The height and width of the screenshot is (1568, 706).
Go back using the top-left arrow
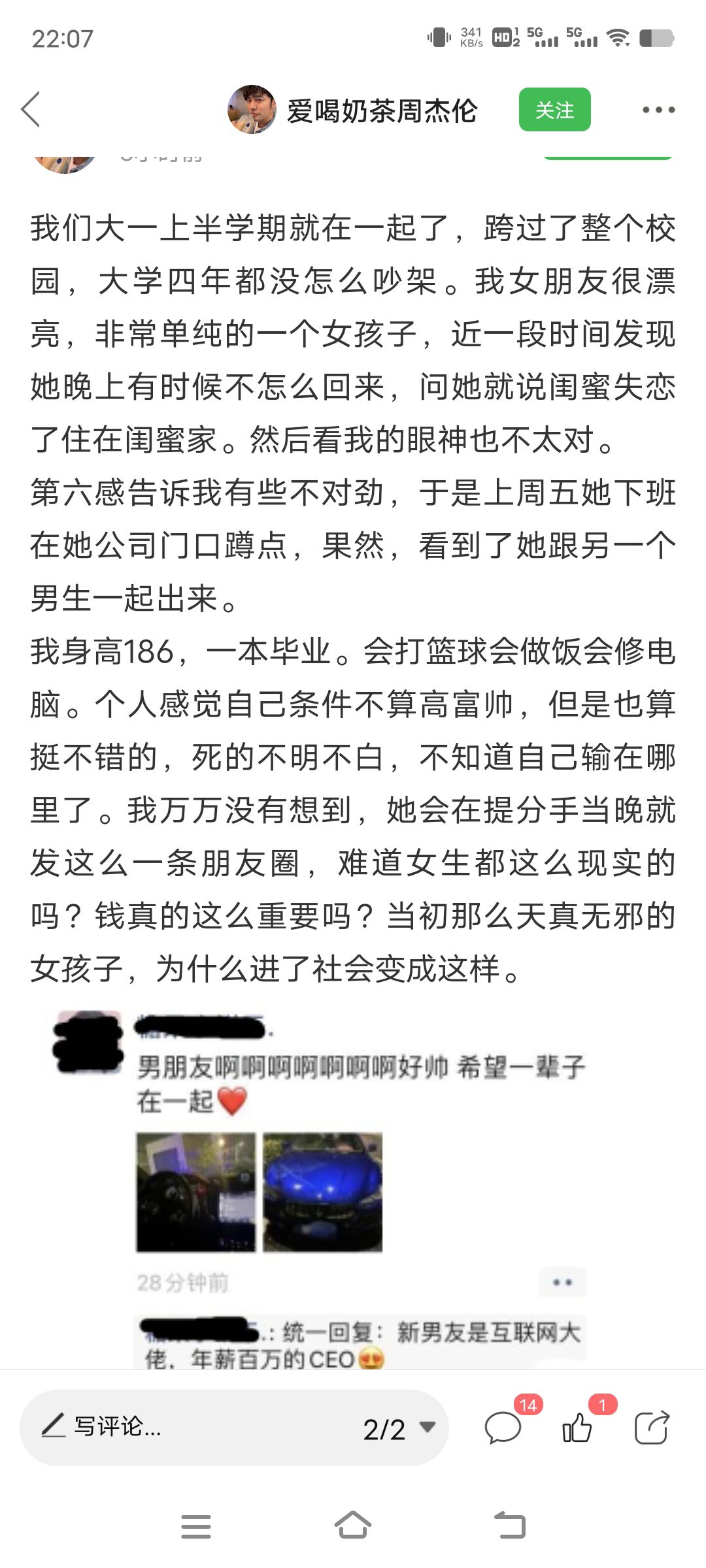click(31, 109)
